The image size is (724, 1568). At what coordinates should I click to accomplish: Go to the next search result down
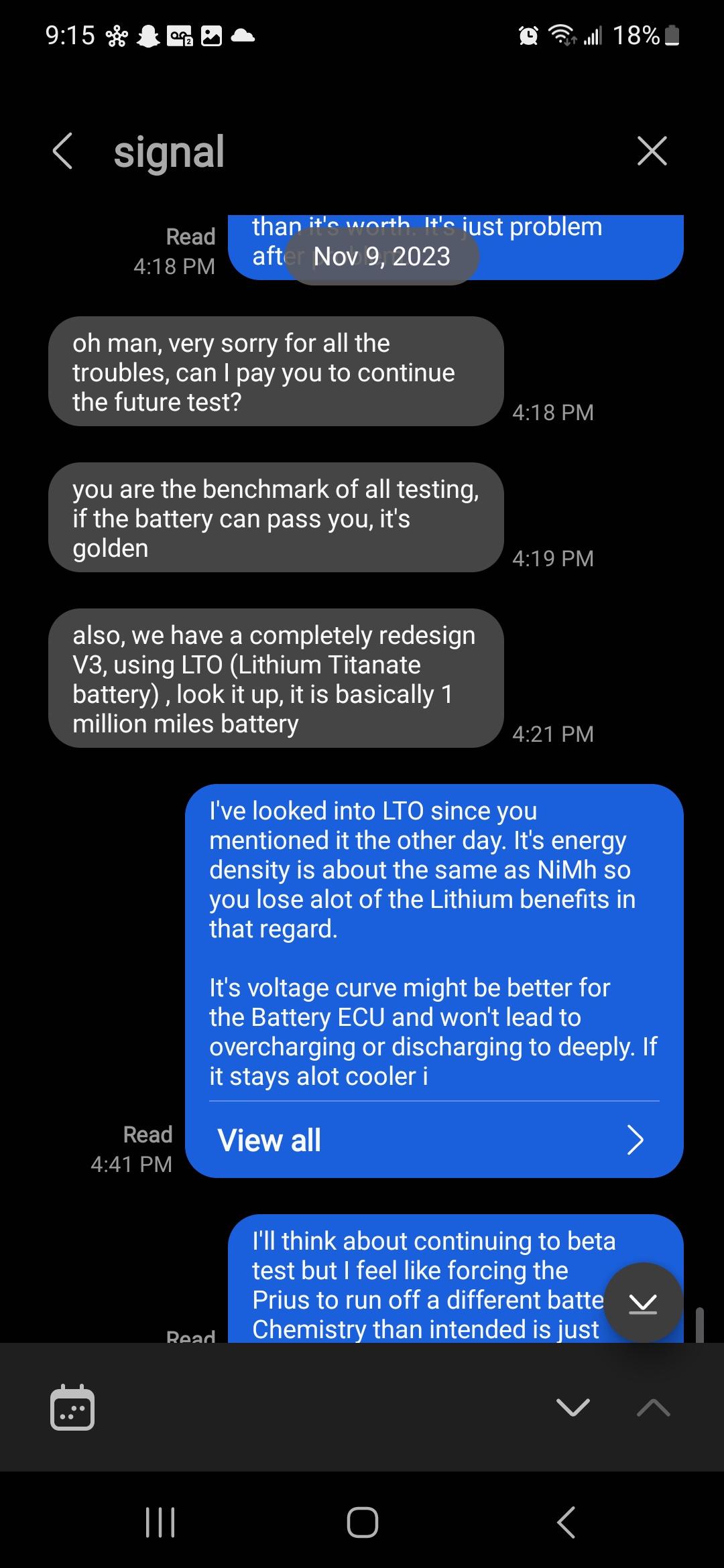(x=573, y=1407)
